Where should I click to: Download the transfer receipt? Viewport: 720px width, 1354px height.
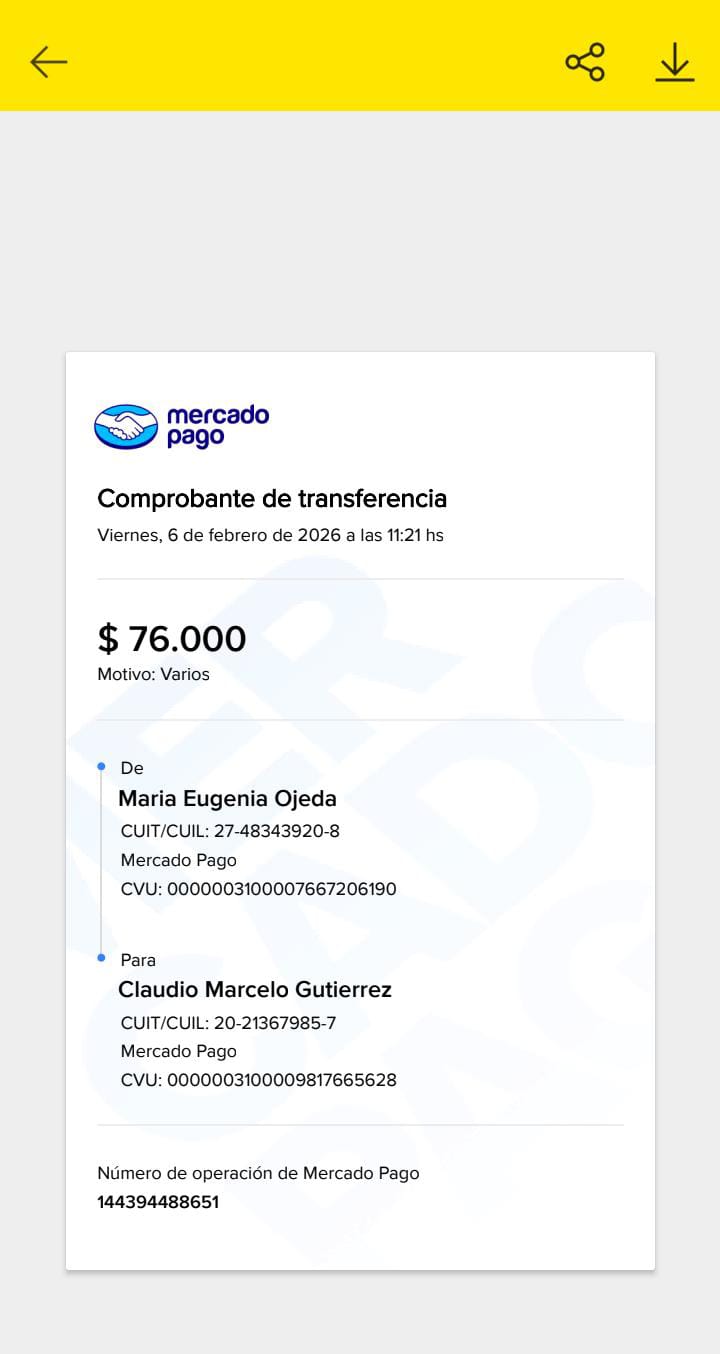click(675, 62)
